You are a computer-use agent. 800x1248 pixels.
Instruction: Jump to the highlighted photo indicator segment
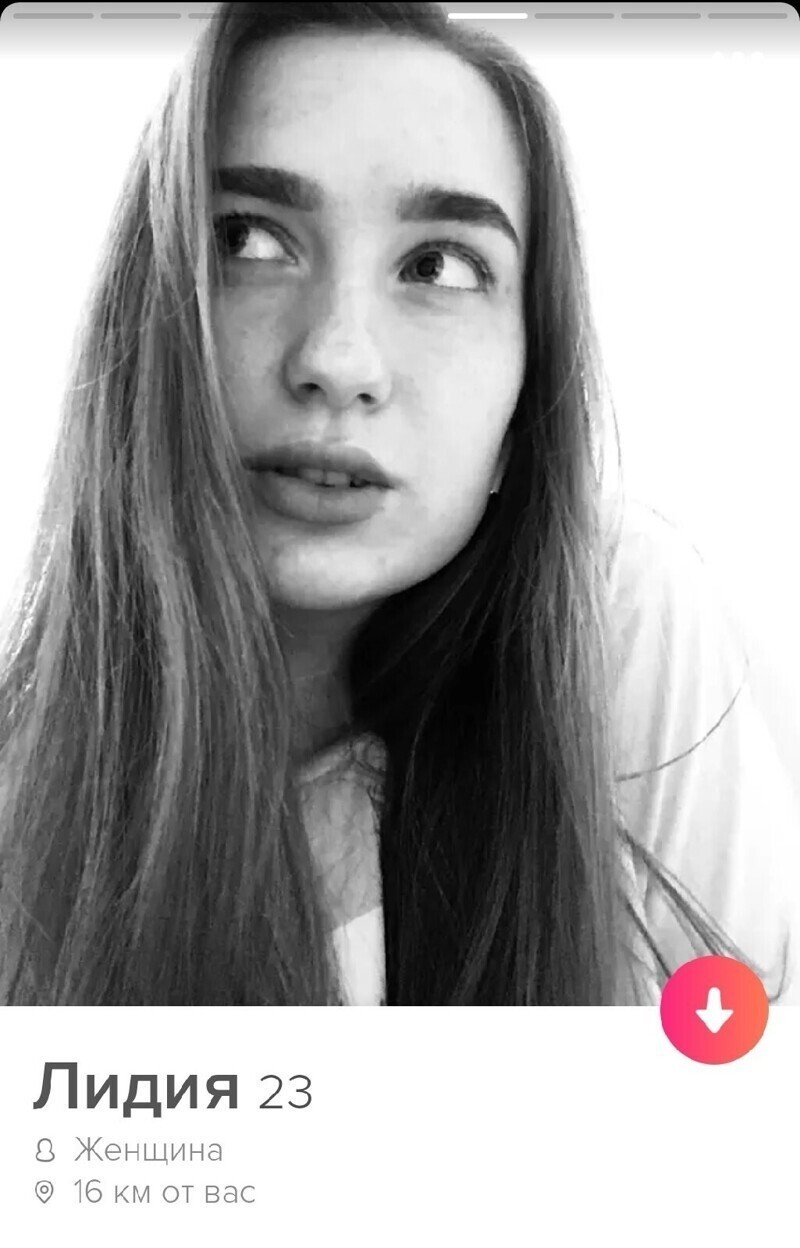487,16
